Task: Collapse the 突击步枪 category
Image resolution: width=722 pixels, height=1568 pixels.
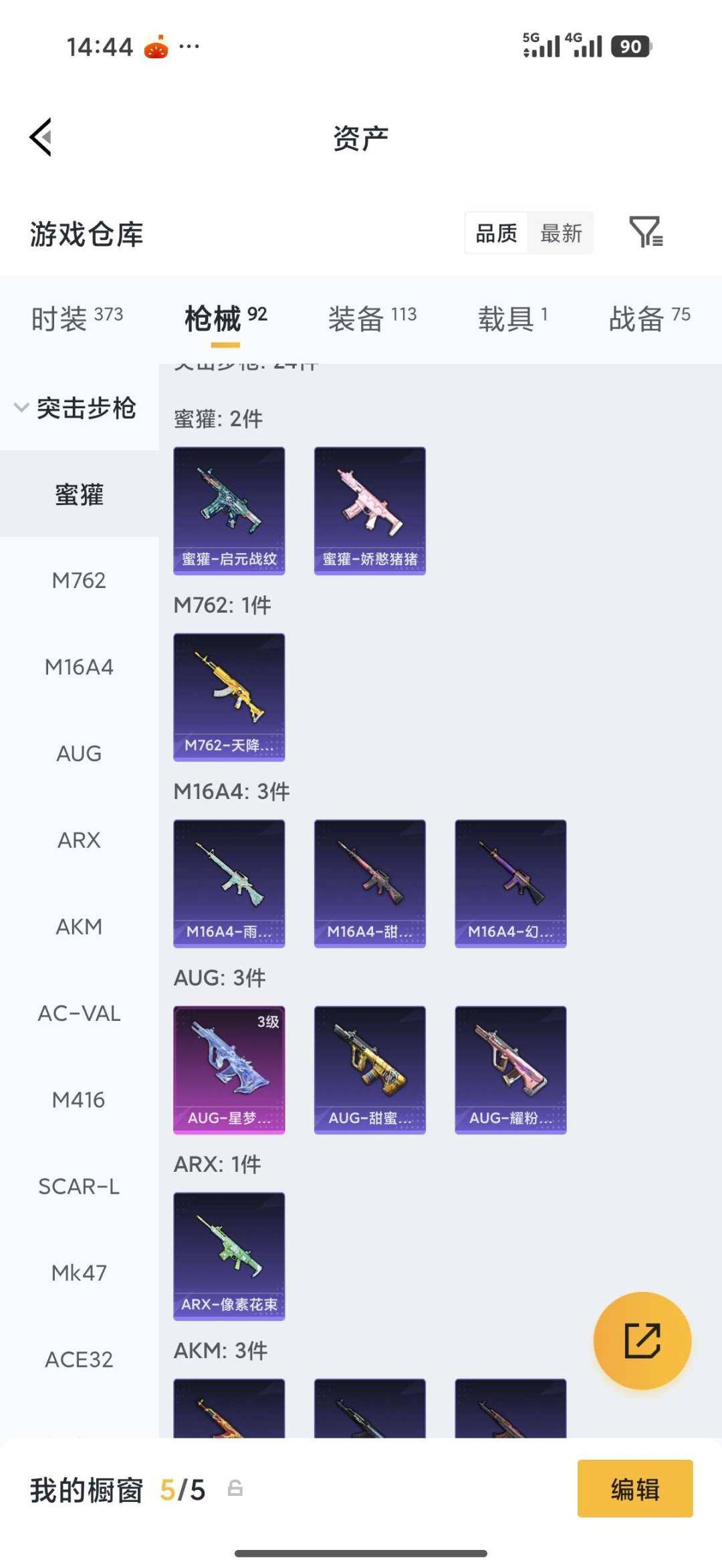Action: 77,408
